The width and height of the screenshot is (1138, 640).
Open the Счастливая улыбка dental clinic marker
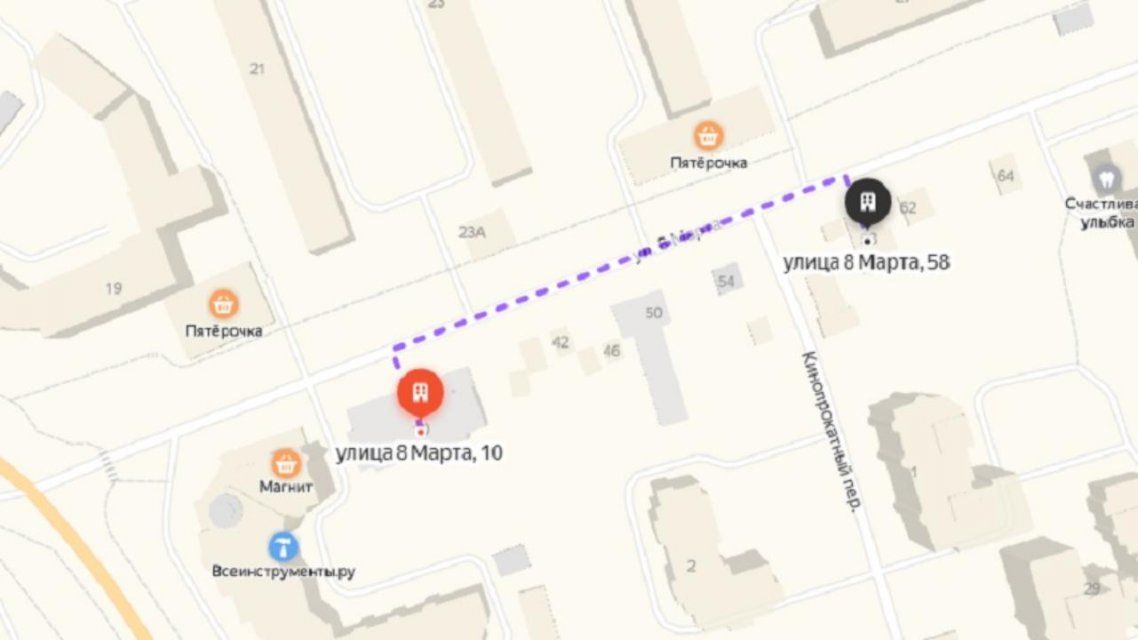[x=1107, y=181]
